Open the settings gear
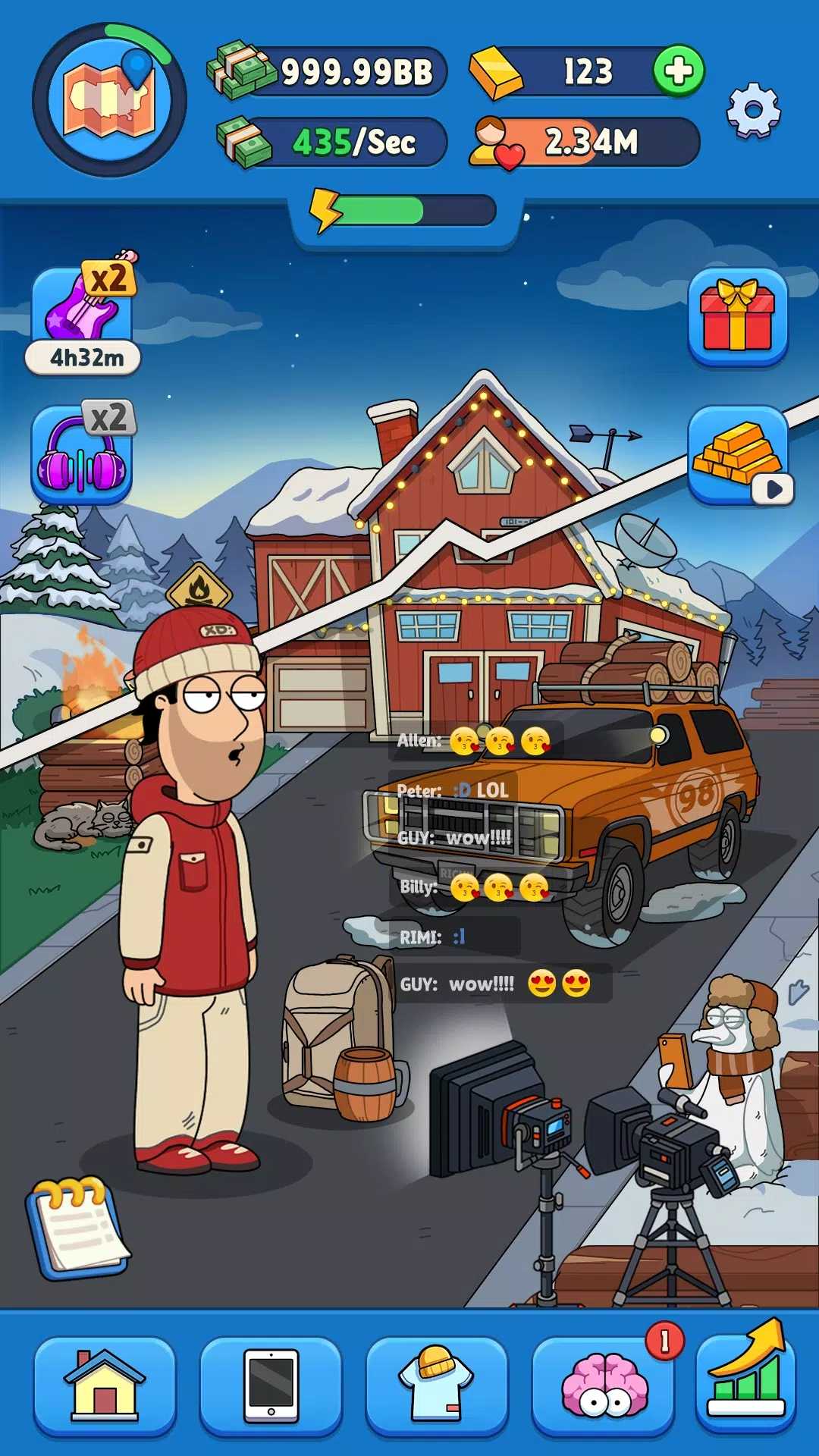The width and height of the screenshot is (819, 1456). (753, 111)
